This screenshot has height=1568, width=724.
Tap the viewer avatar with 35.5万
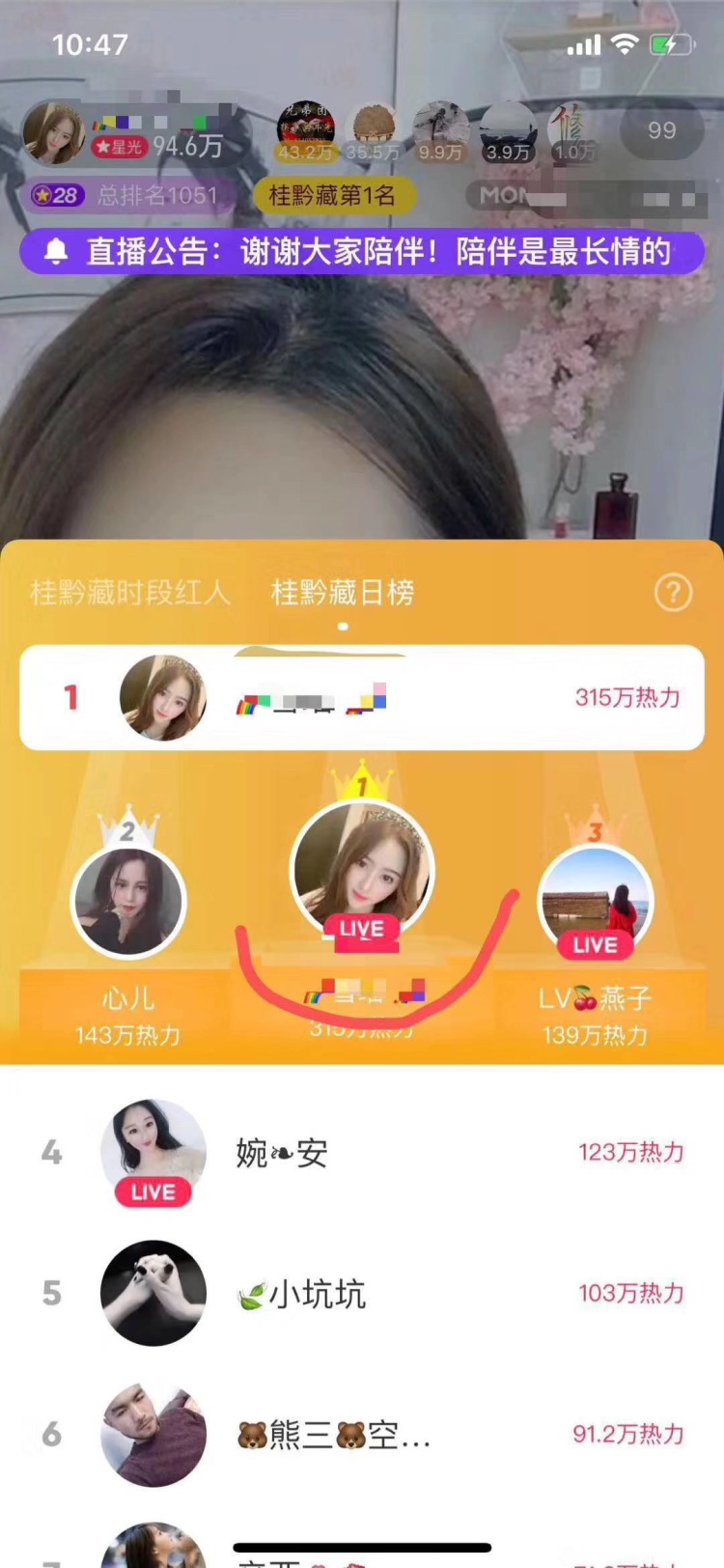[x=373, y=130]
